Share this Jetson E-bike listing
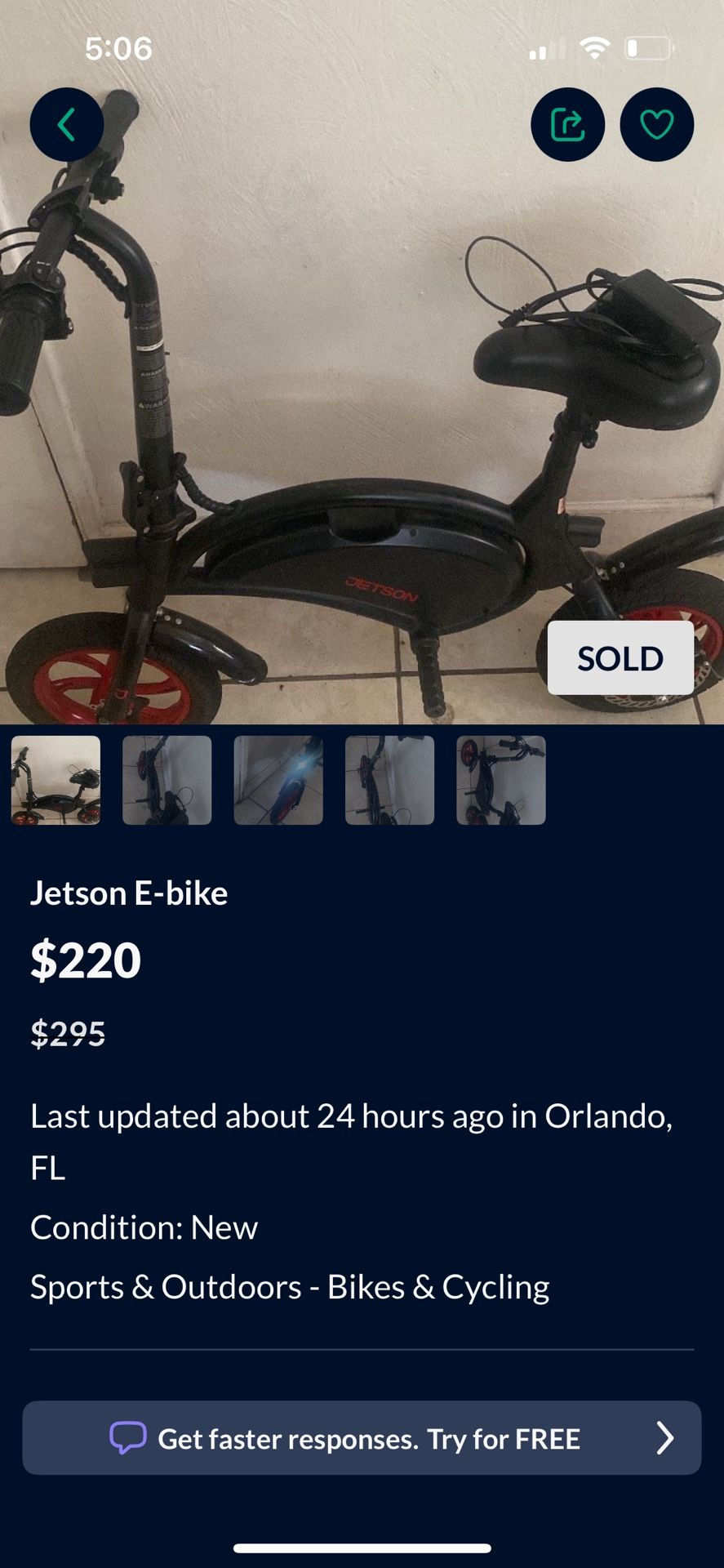Screen dimensions: 724x1568 (567, 125)
